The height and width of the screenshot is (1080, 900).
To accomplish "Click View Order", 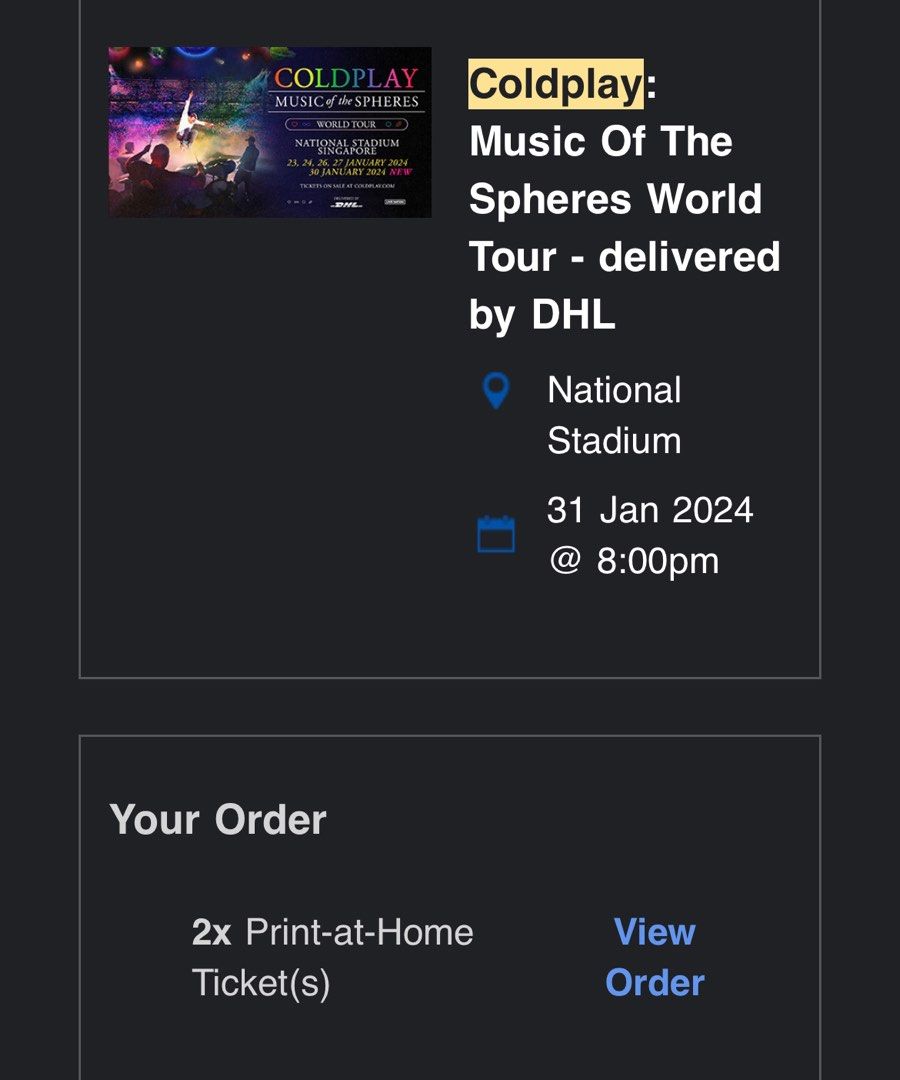I will coord(657,956).
